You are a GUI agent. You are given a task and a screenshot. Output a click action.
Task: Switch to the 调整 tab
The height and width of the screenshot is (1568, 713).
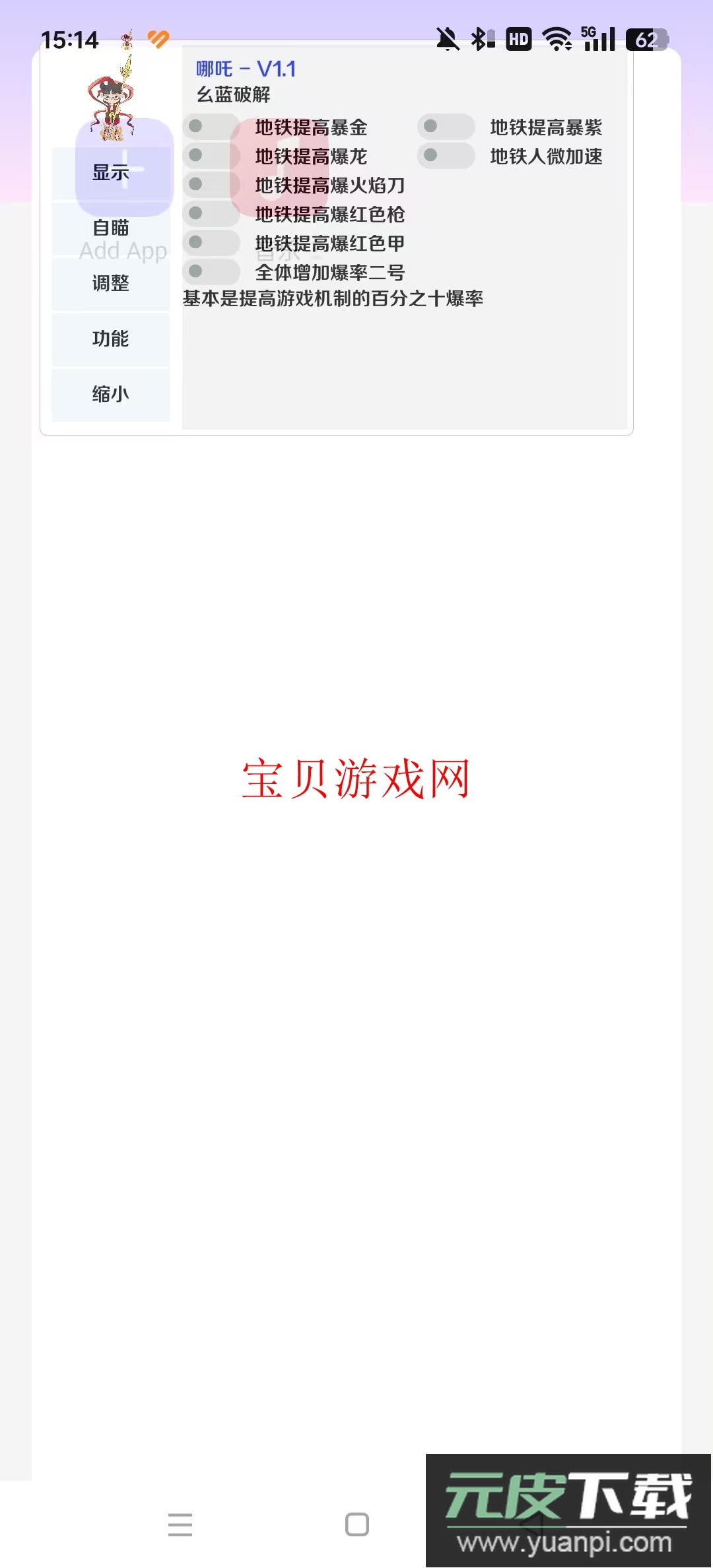coord(110,284)
